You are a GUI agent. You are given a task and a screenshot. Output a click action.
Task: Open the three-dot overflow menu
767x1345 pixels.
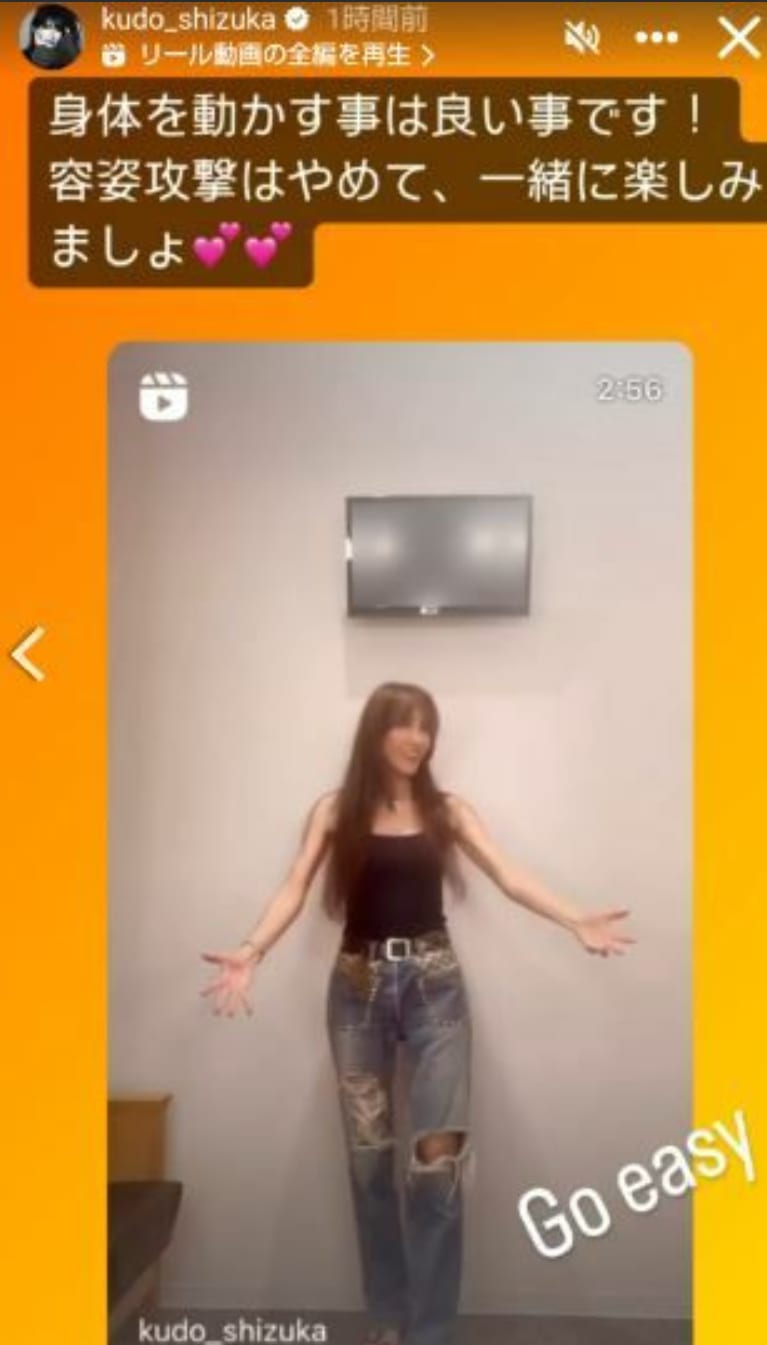[x=657, y=38]
